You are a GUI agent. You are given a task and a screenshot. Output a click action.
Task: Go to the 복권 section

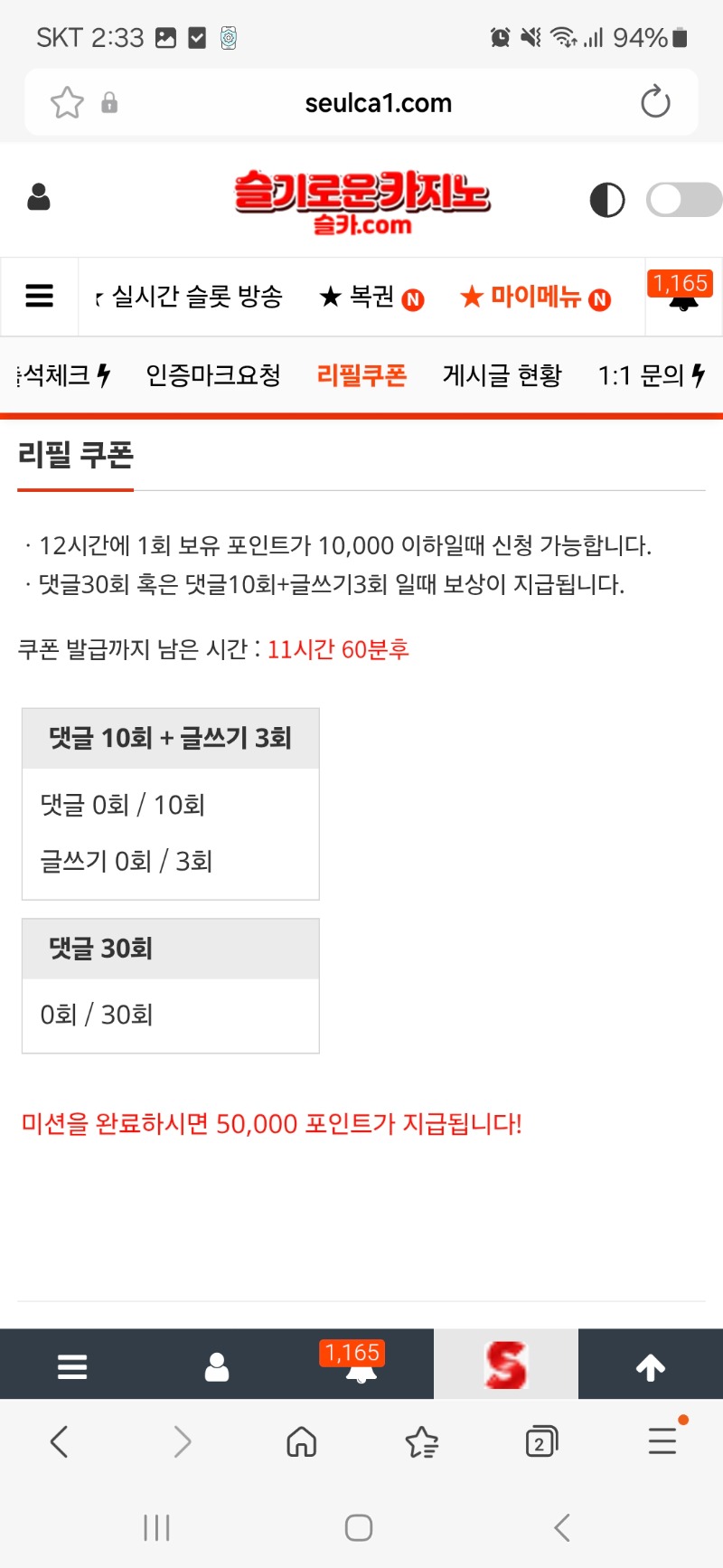[x=371, y=297]
